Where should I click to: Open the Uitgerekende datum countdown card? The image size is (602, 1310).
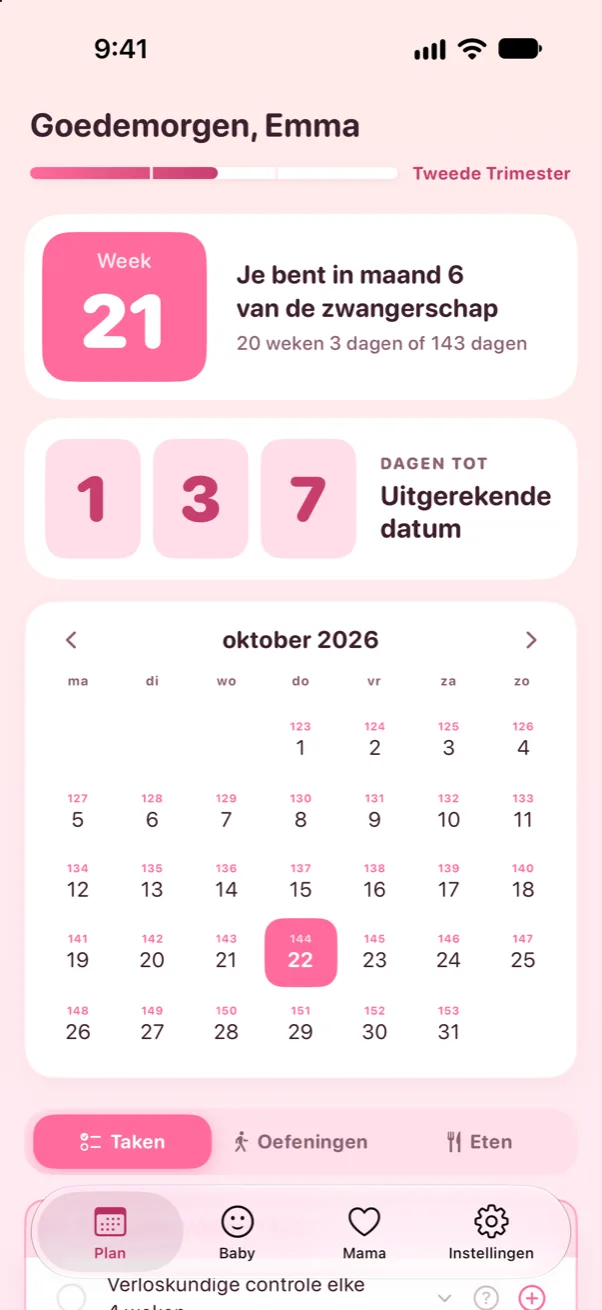click(301, 499)
